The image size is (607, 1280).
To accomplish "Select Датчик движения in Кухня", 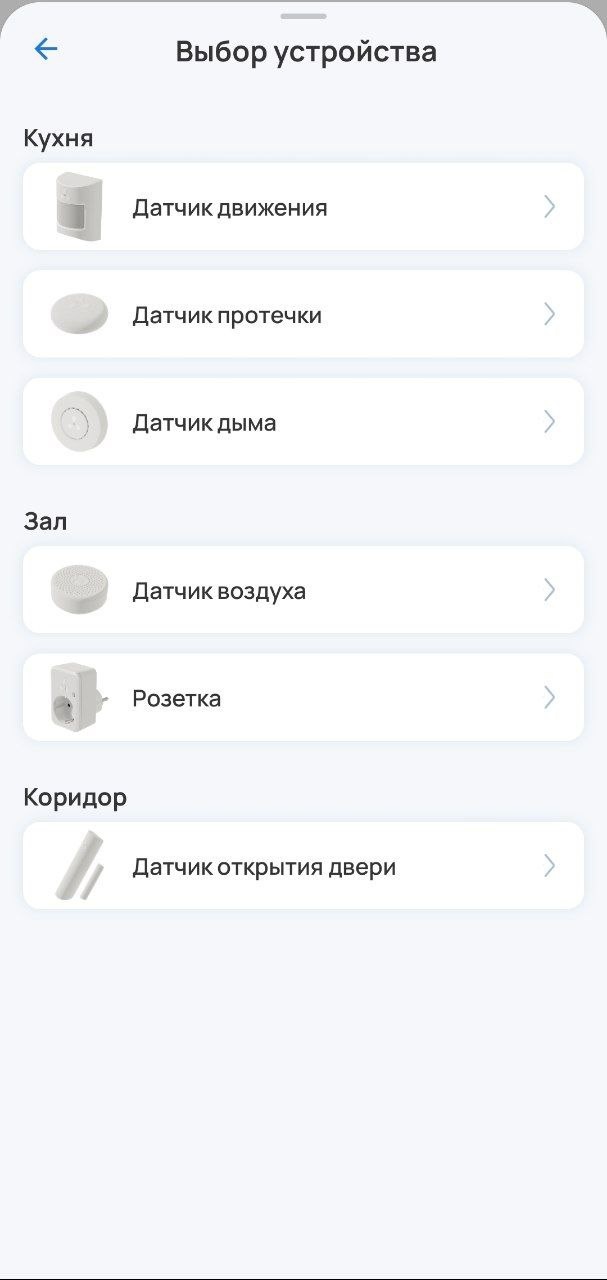I will pos(303,207).
